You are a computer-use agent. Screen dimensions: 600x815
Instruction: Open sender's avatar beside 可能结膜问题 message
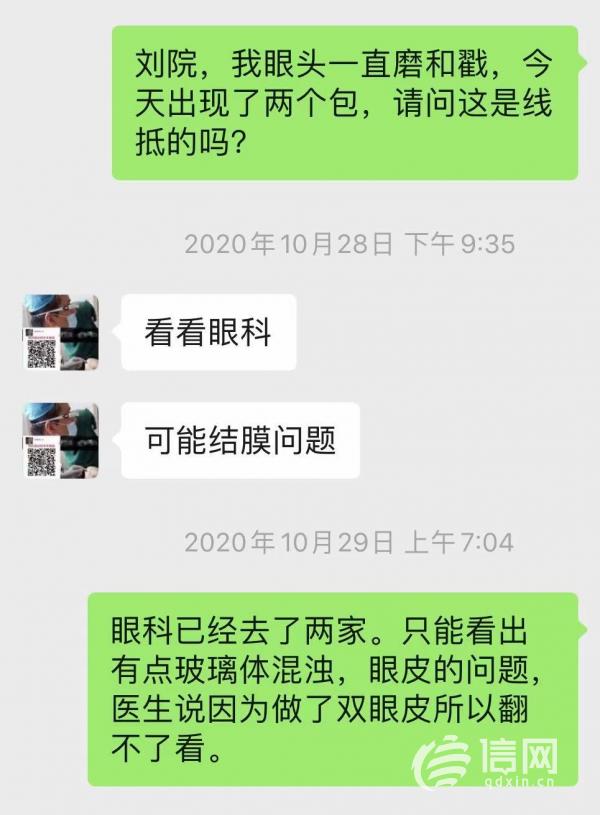coord(61,440)
